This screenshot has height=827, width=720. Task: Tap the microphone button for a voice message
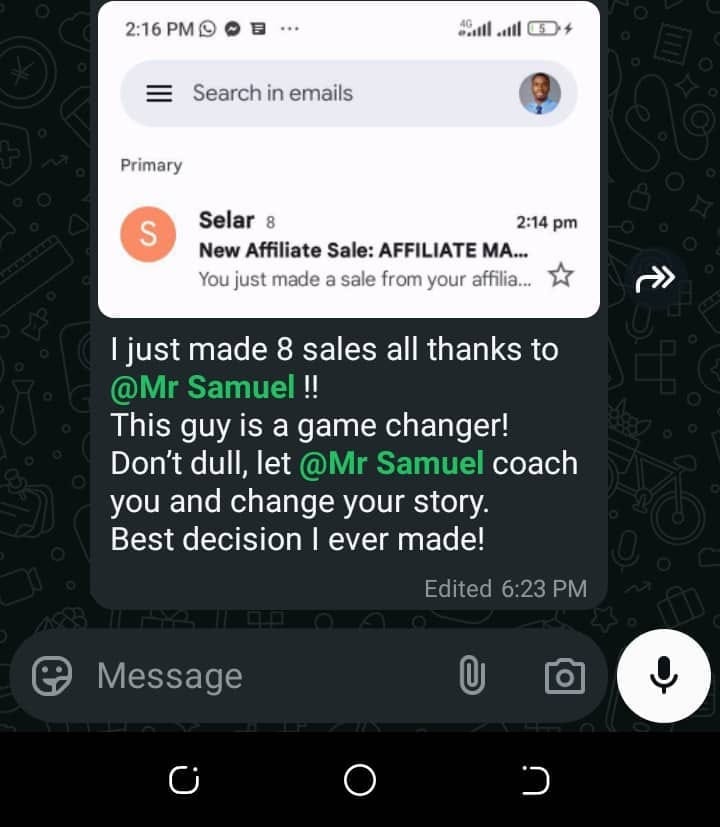[663, 676]
